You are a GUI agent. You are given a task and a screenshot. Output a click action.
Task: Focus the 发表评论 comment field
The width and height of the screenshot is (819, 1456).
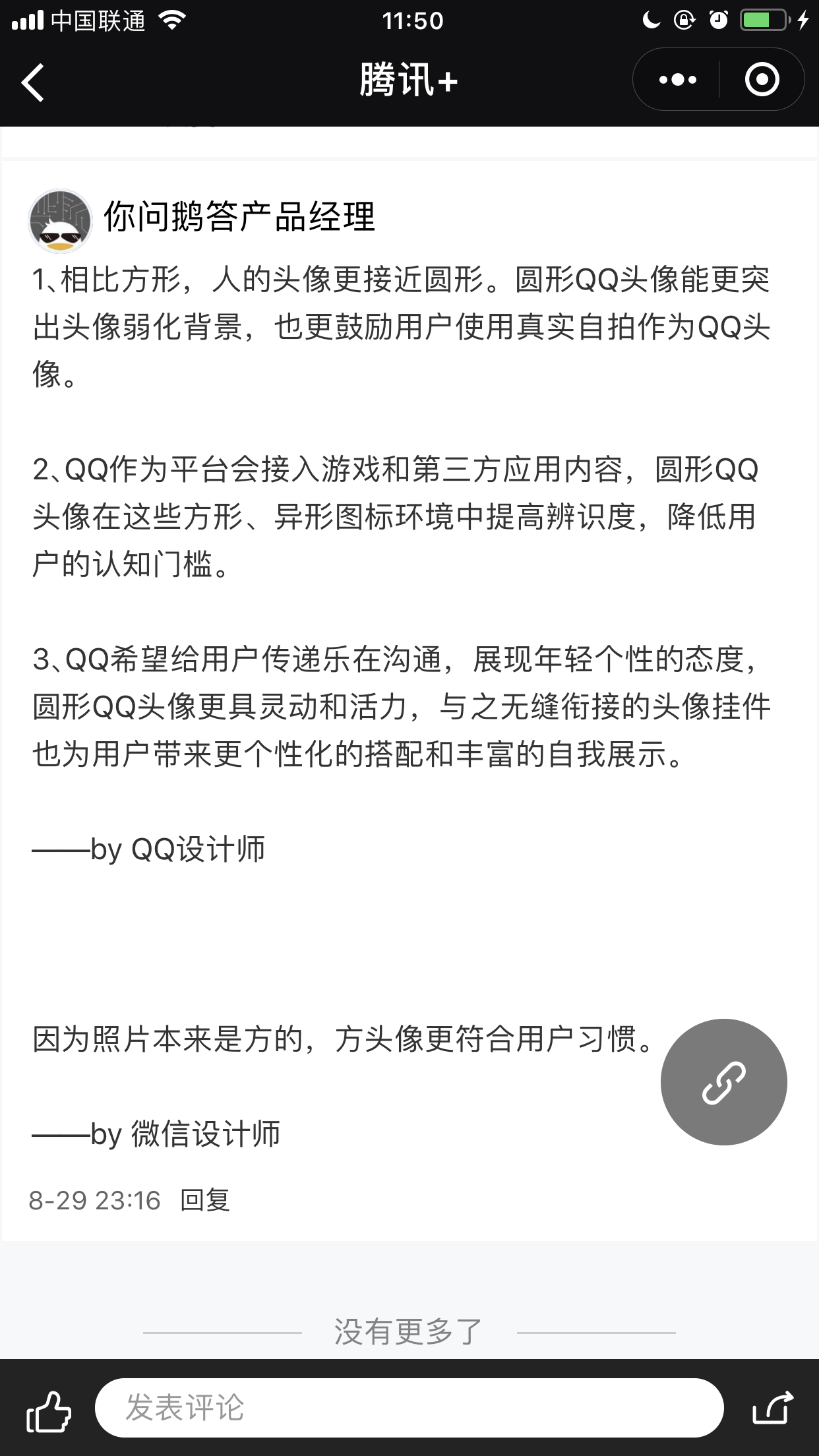pos(409,1408)
